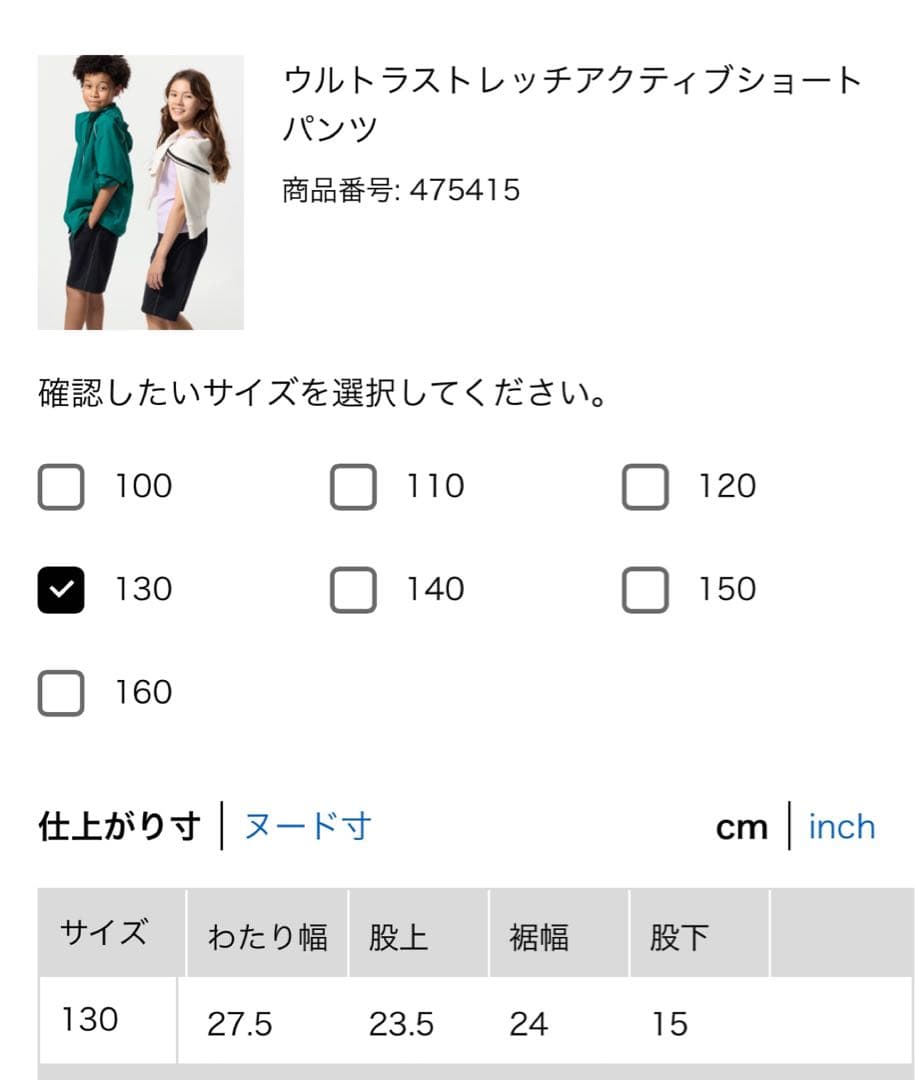
Task: Display measurements in cm
Action: [742, 828]
